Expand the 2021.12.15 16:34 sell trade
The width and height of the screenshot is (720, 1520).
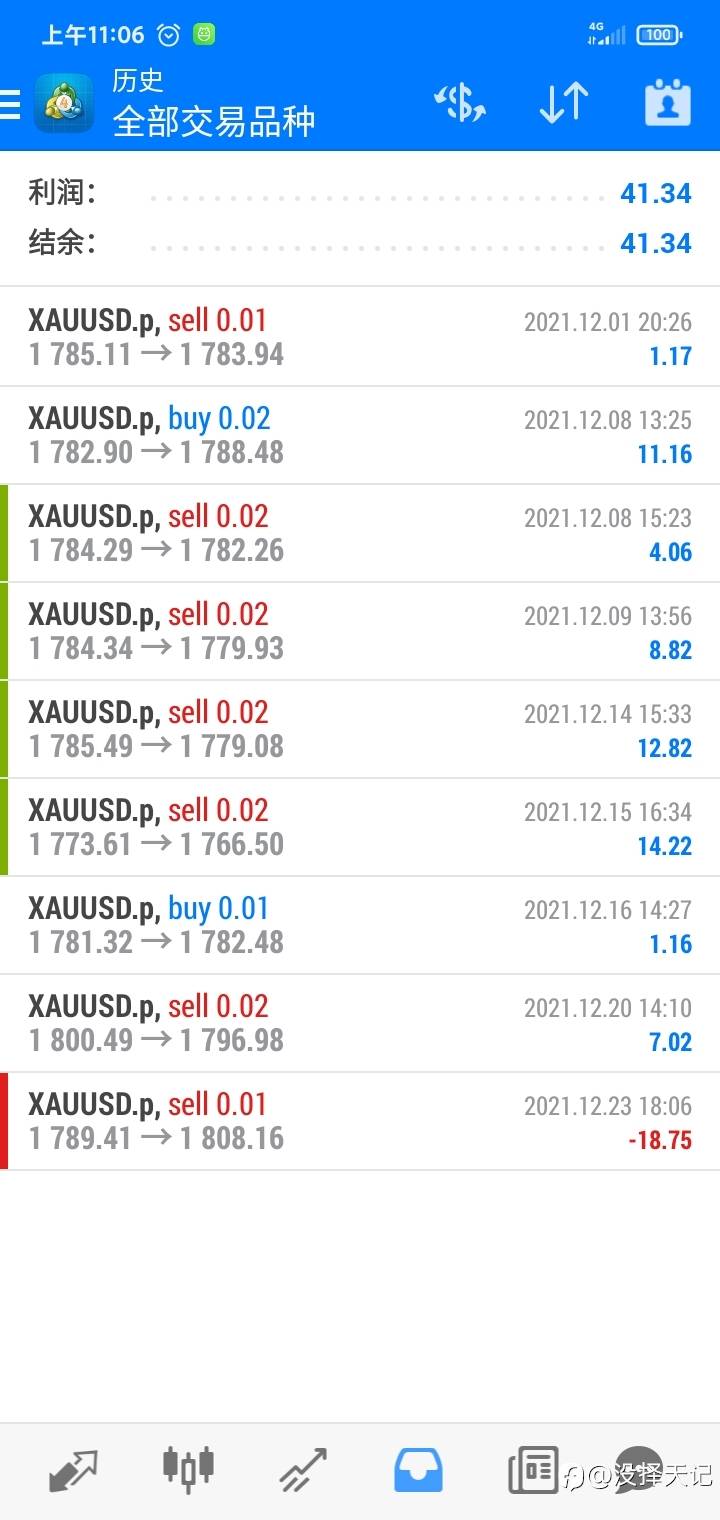(360, 827)
